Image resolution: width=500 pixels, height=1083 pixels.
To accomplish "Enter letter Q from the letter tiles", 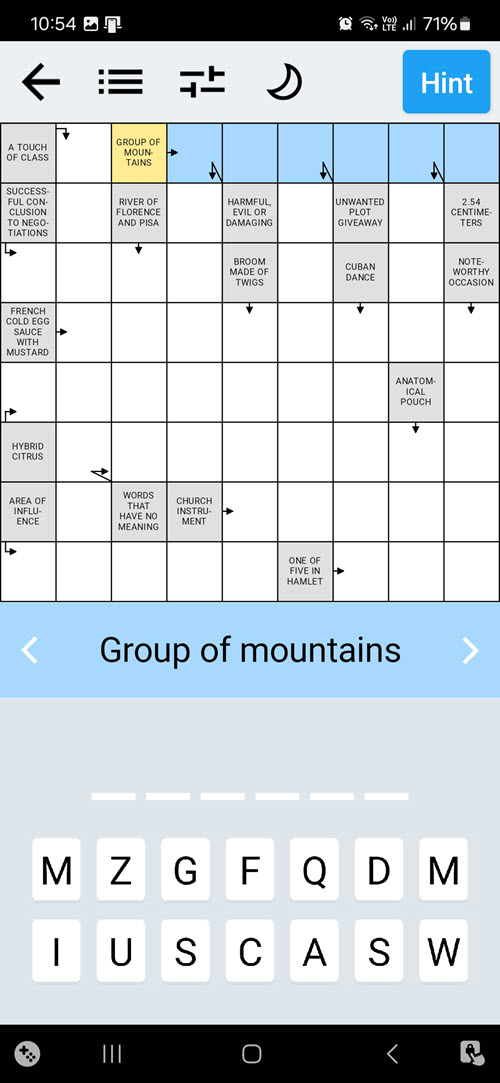I will tap(314, 870).
